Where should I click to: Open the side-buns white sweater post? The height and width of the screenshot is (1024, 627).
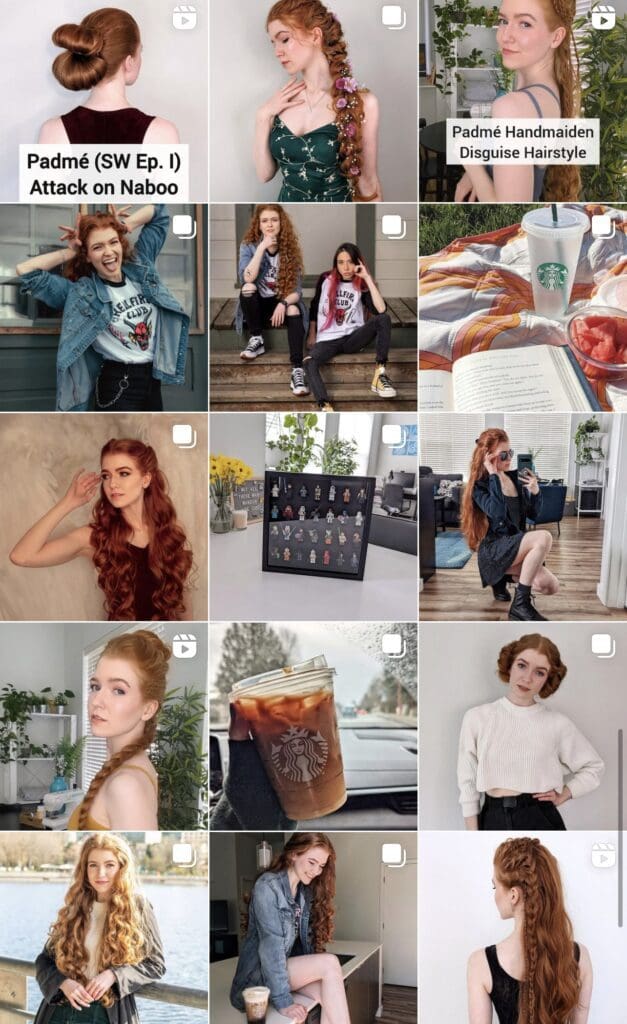(523, 726)
